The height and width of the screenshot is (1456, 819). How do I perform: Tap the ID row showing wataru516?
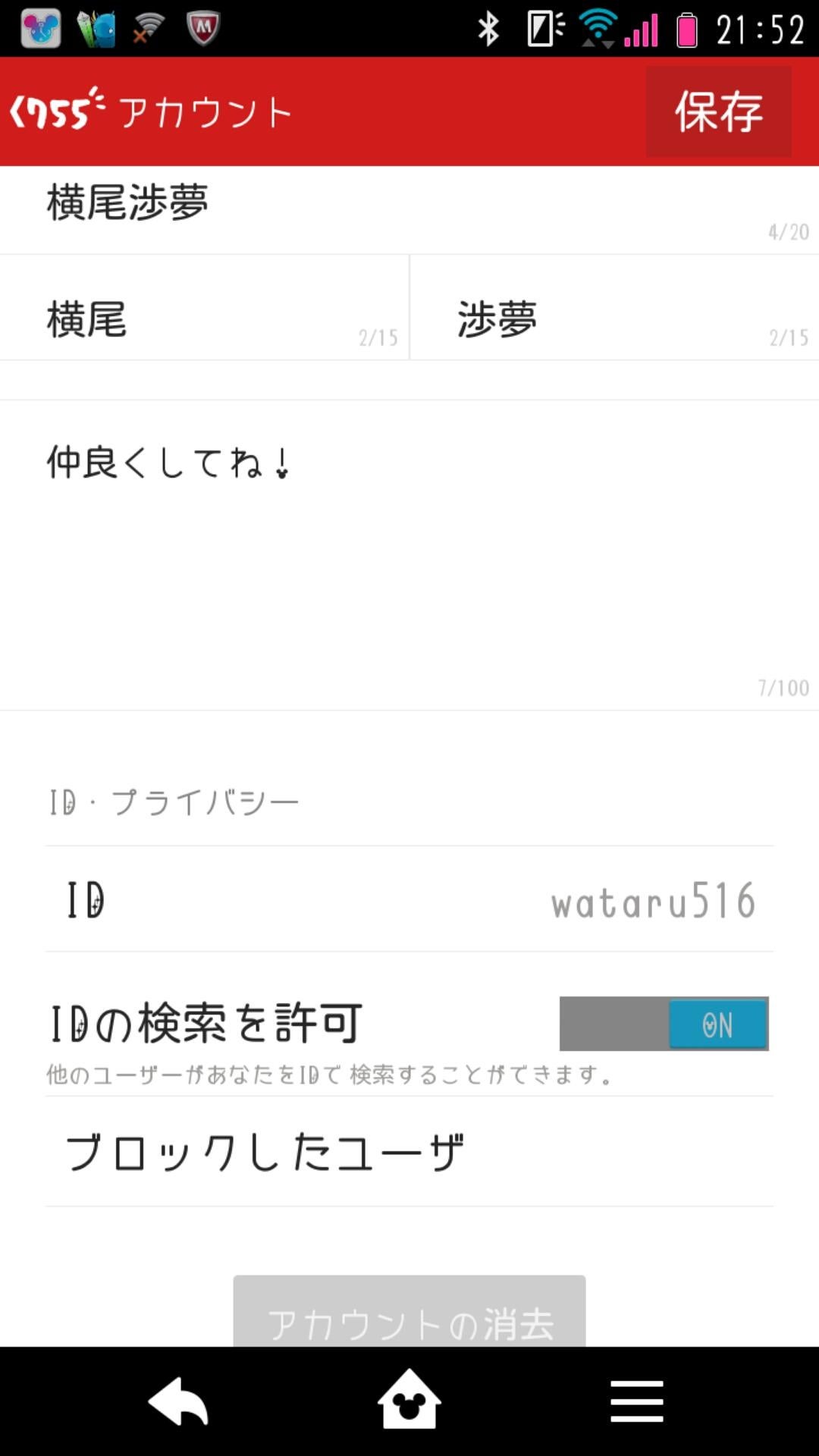coord(409,902)
